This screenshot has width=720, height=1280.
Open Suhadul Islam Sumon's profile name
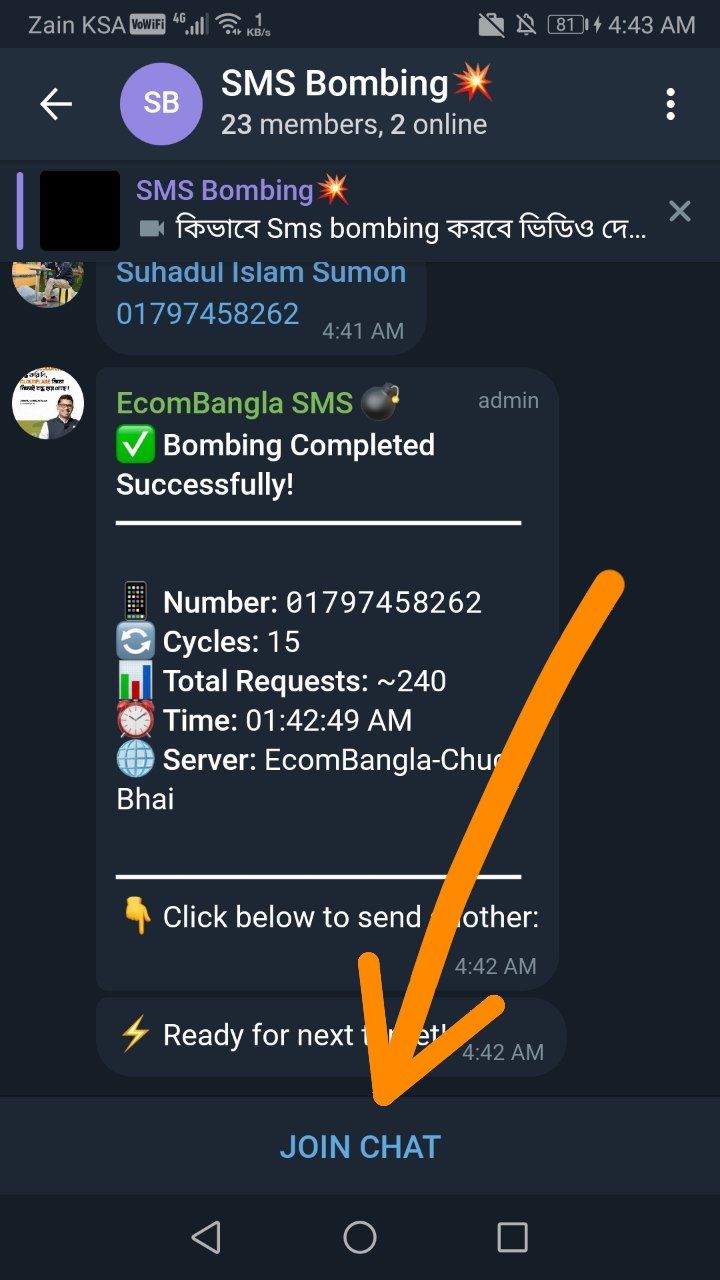261,272
